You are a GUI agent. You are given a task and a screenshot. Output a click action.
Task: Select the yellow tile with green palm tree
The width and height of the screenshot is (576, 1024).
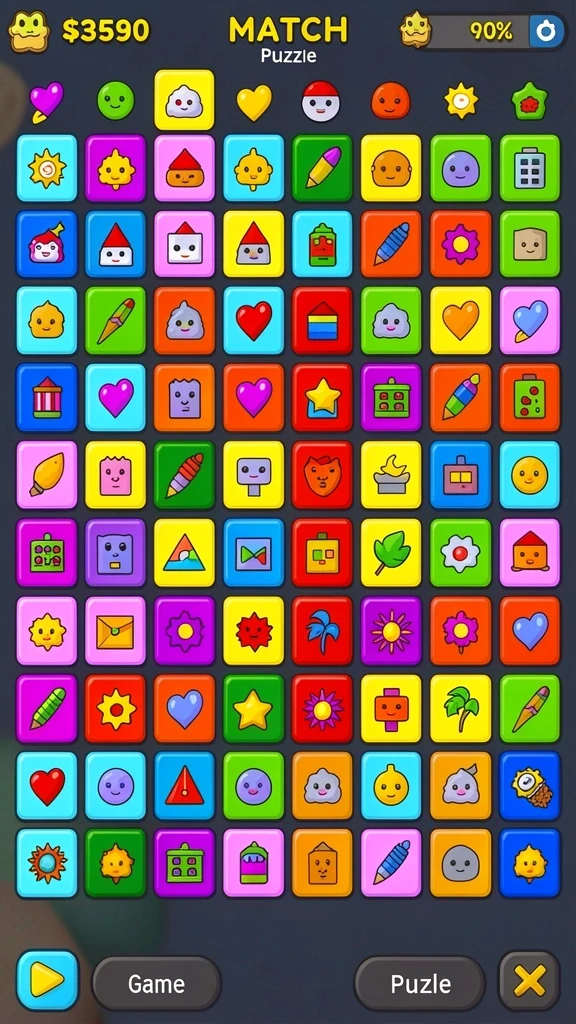(x=460, y=708)
